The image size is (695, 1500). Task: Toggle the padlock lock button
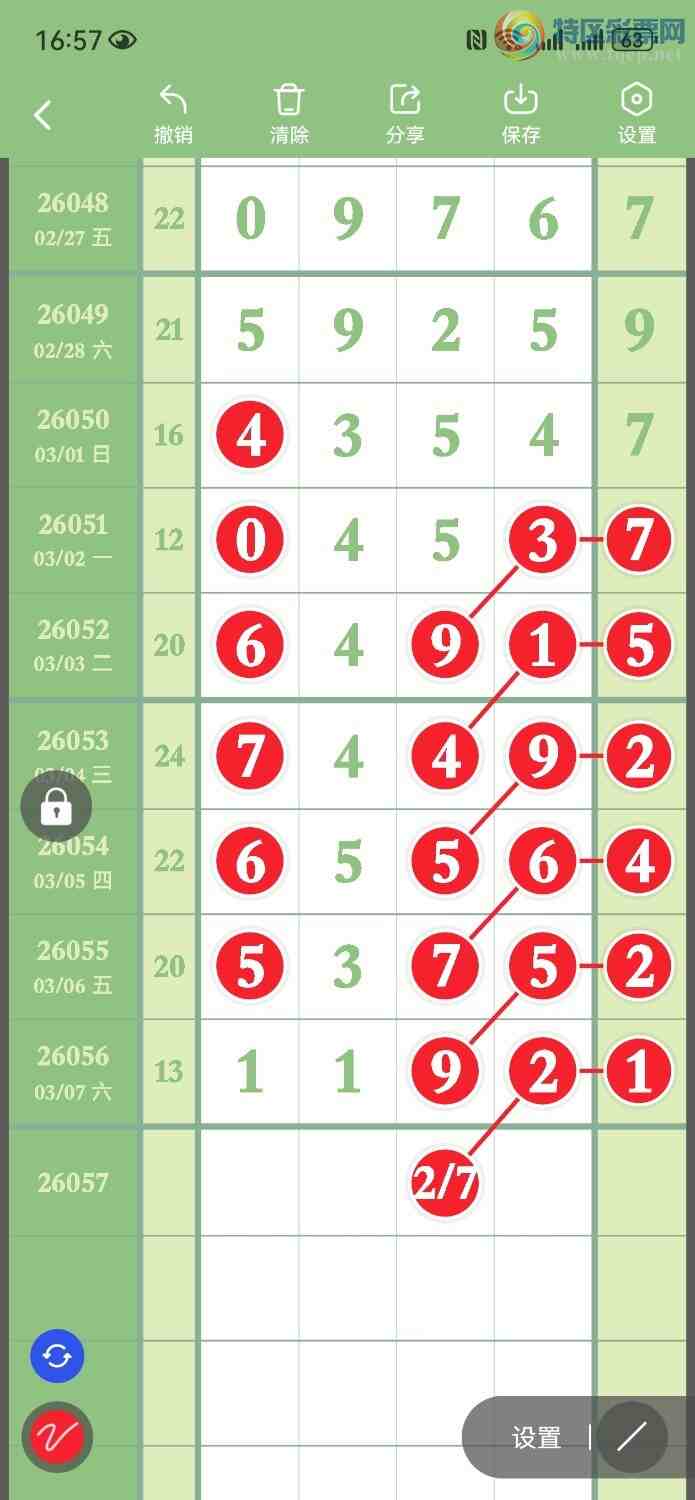56,806
